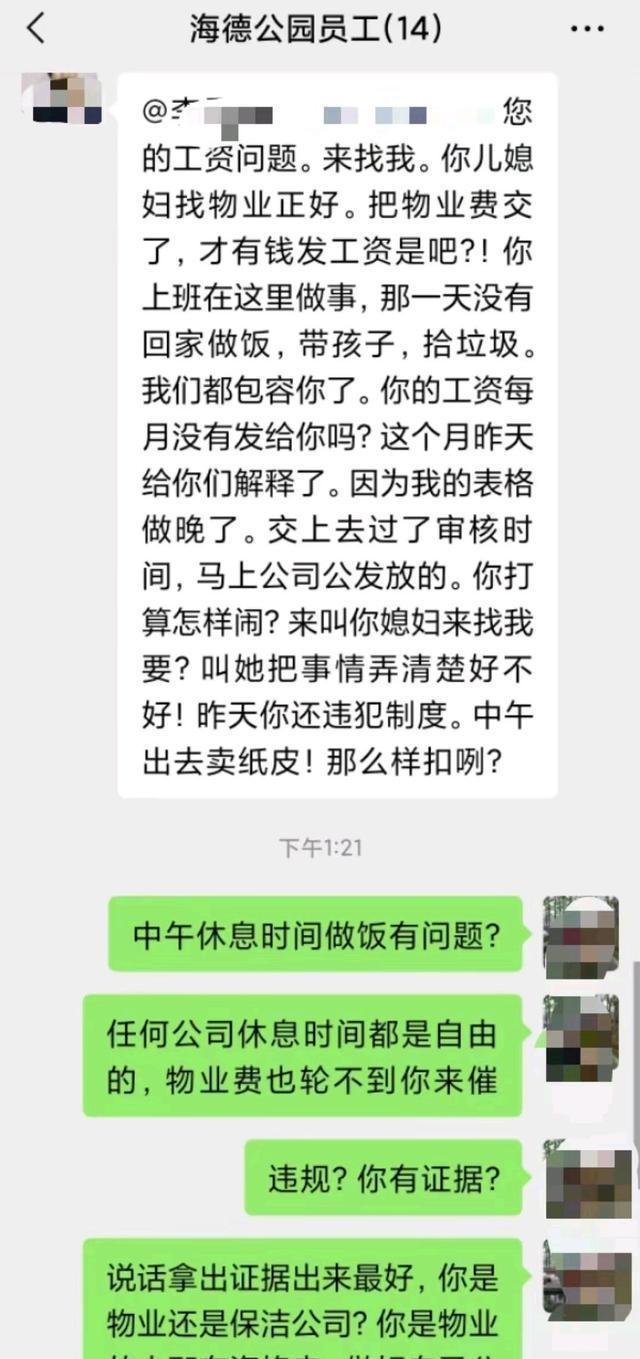This screenshot has height=1359, width=640.
Task: Go back from the 海德公园员工 group chat
Action: [36, 28]
